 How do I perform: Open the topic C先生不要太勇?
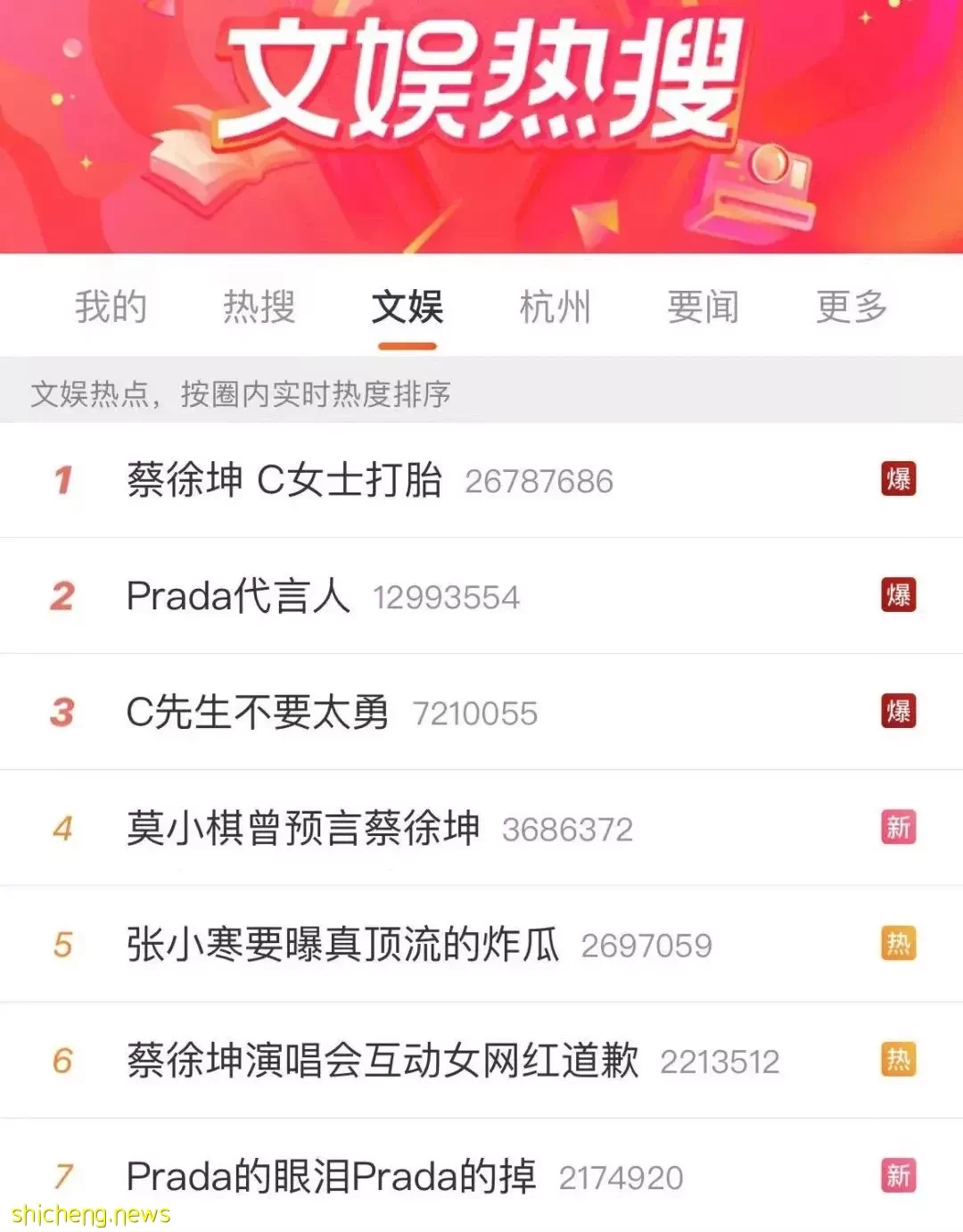click(258, 713)
